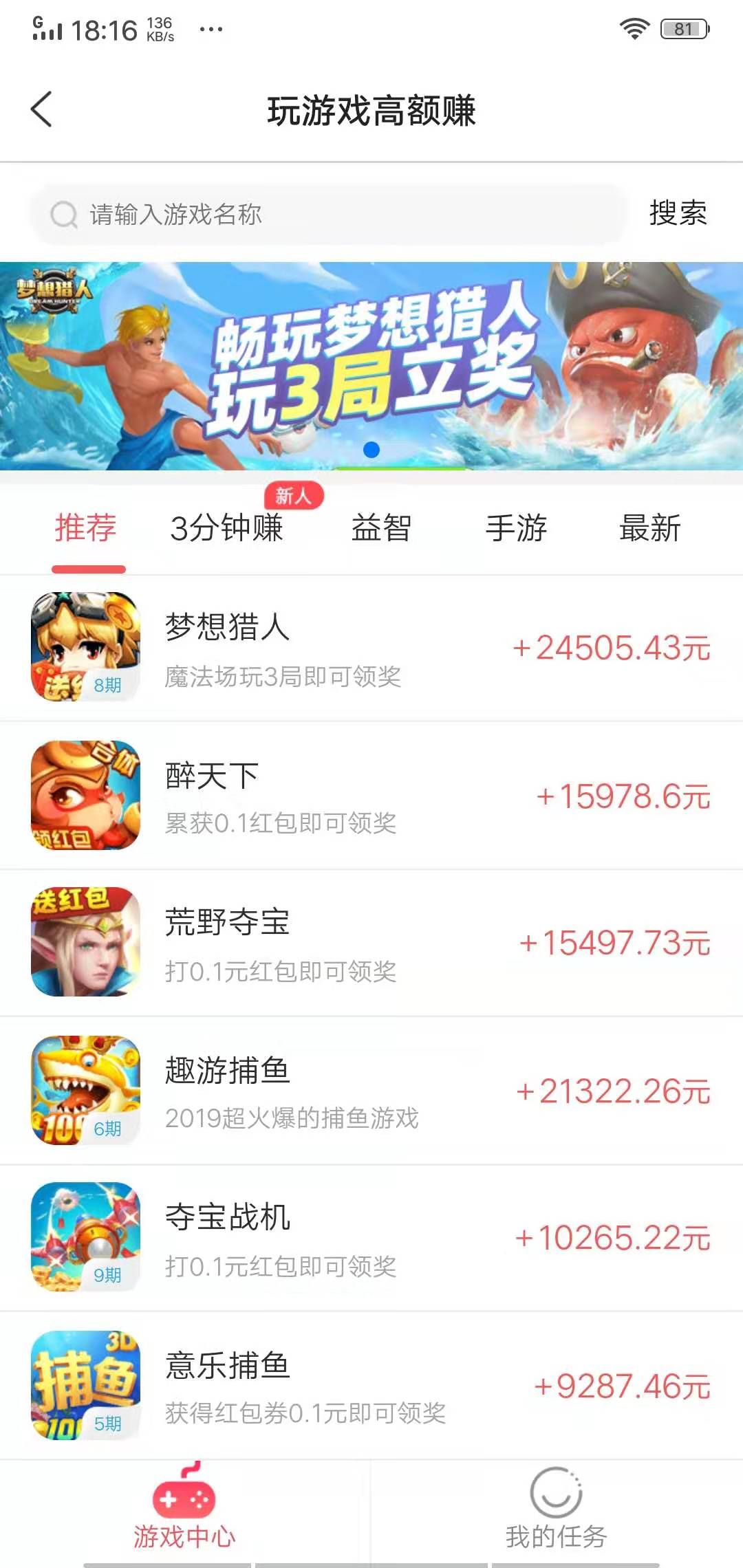Open the 畅玩梦想猎人 promotional banner
Viewport: 743px width, 1568px height.
coord(371,366)
